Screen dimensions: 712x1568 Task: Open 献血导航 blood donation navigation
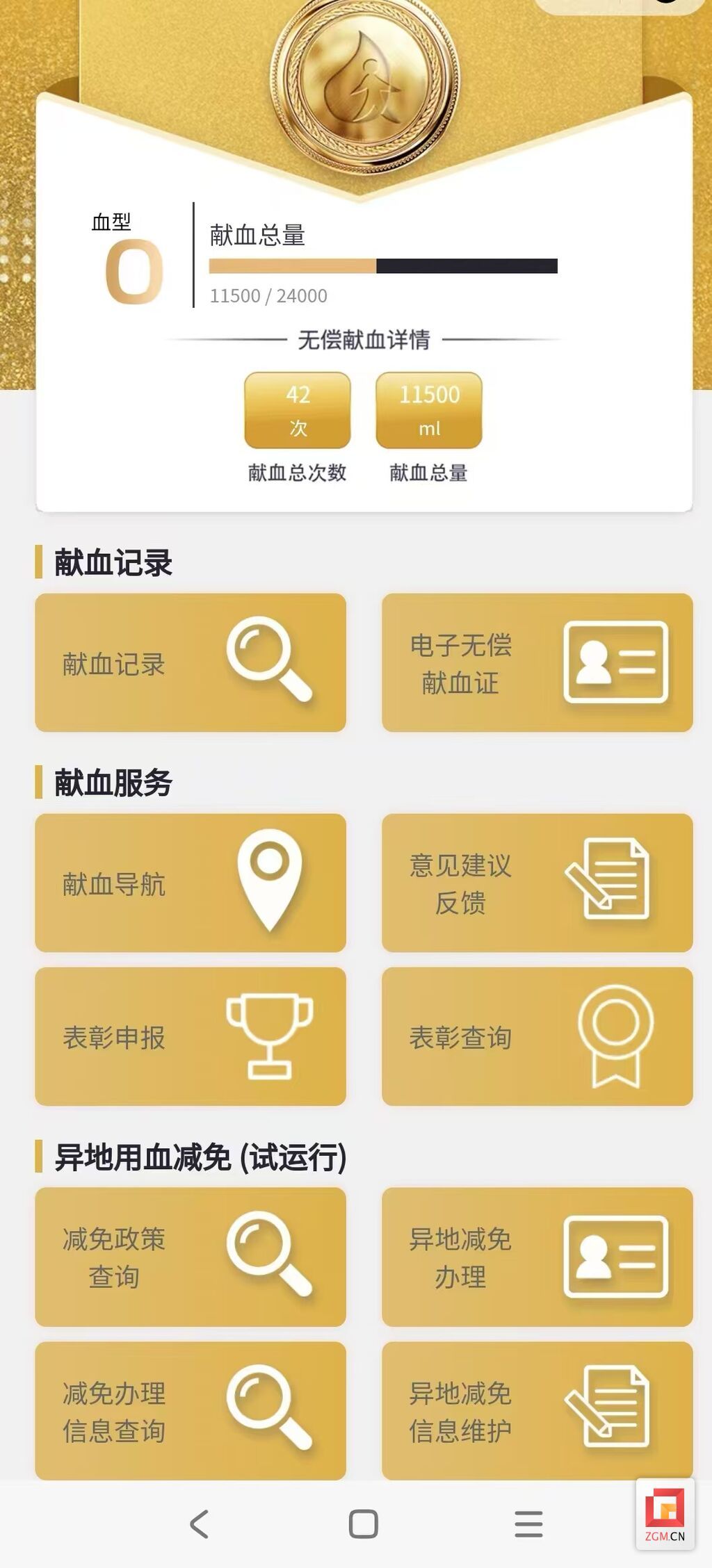coord(190,883)
